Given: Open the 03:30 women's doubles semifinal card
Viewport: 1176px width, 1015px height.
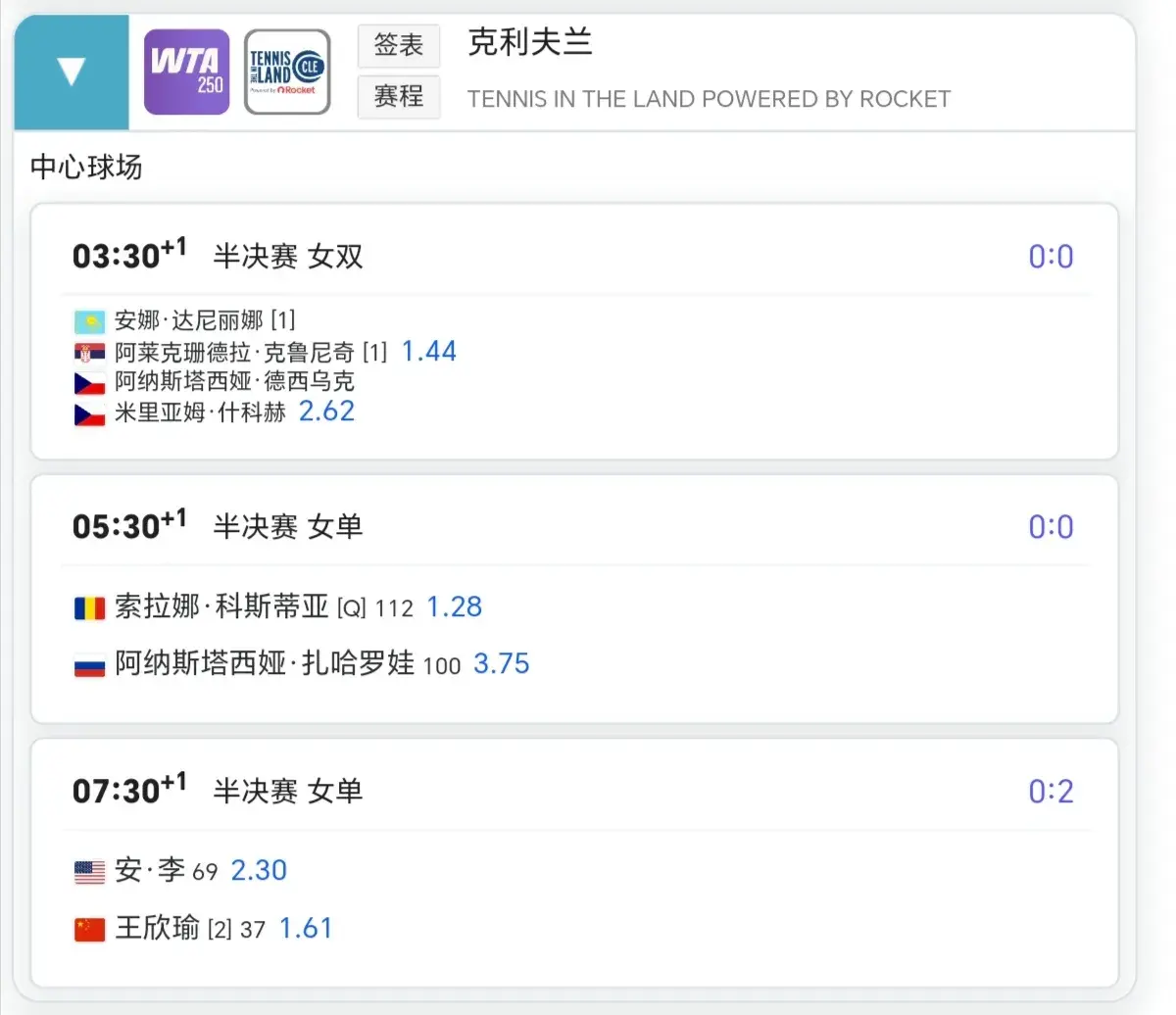Looking at the screenshot, I should (574, 331).
